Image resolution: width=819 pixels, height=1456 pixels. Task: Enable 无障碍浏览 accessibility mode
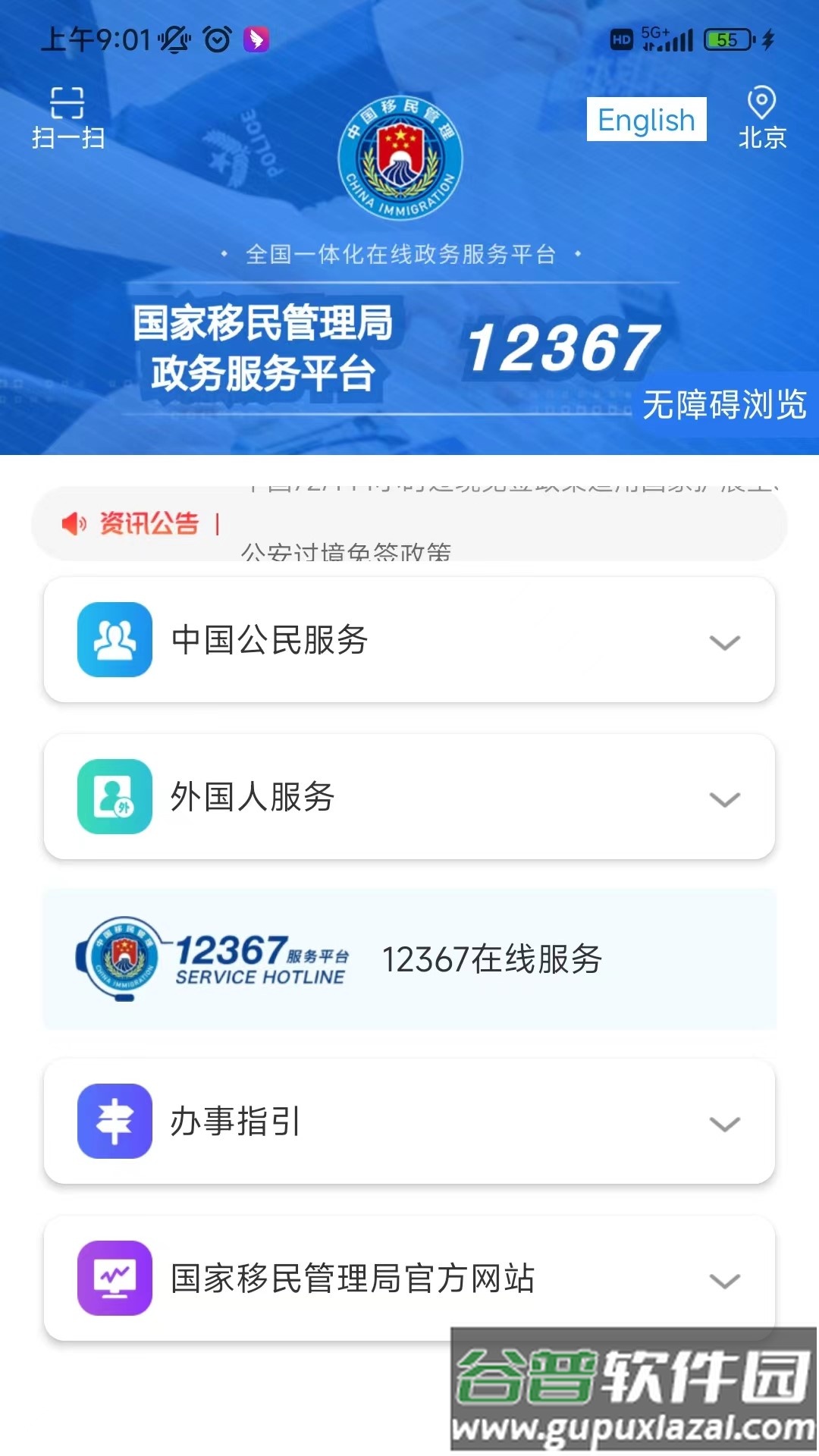tap(723, 405)
